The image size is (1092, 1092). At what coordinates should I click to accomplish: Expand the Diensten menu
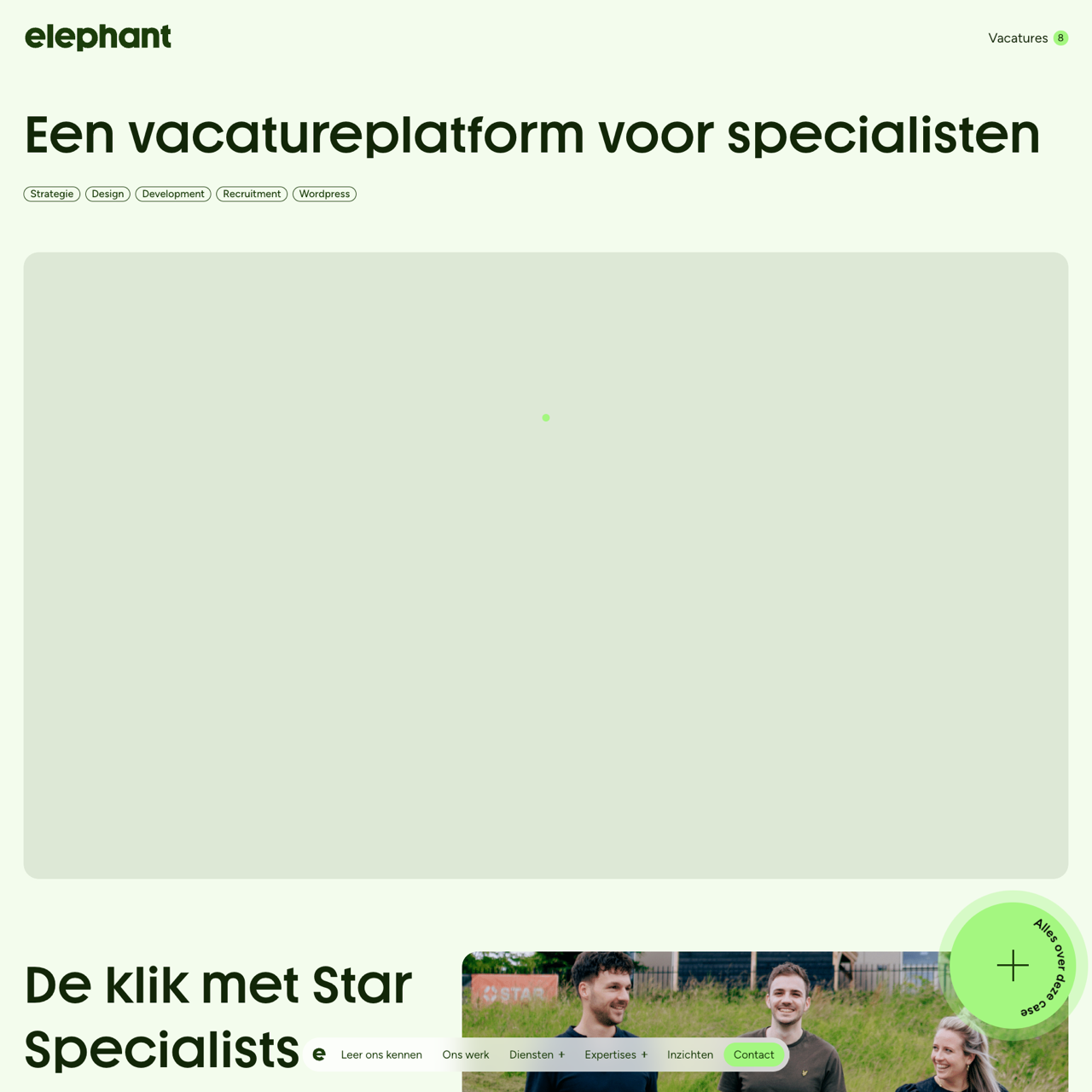[537, 1054]
